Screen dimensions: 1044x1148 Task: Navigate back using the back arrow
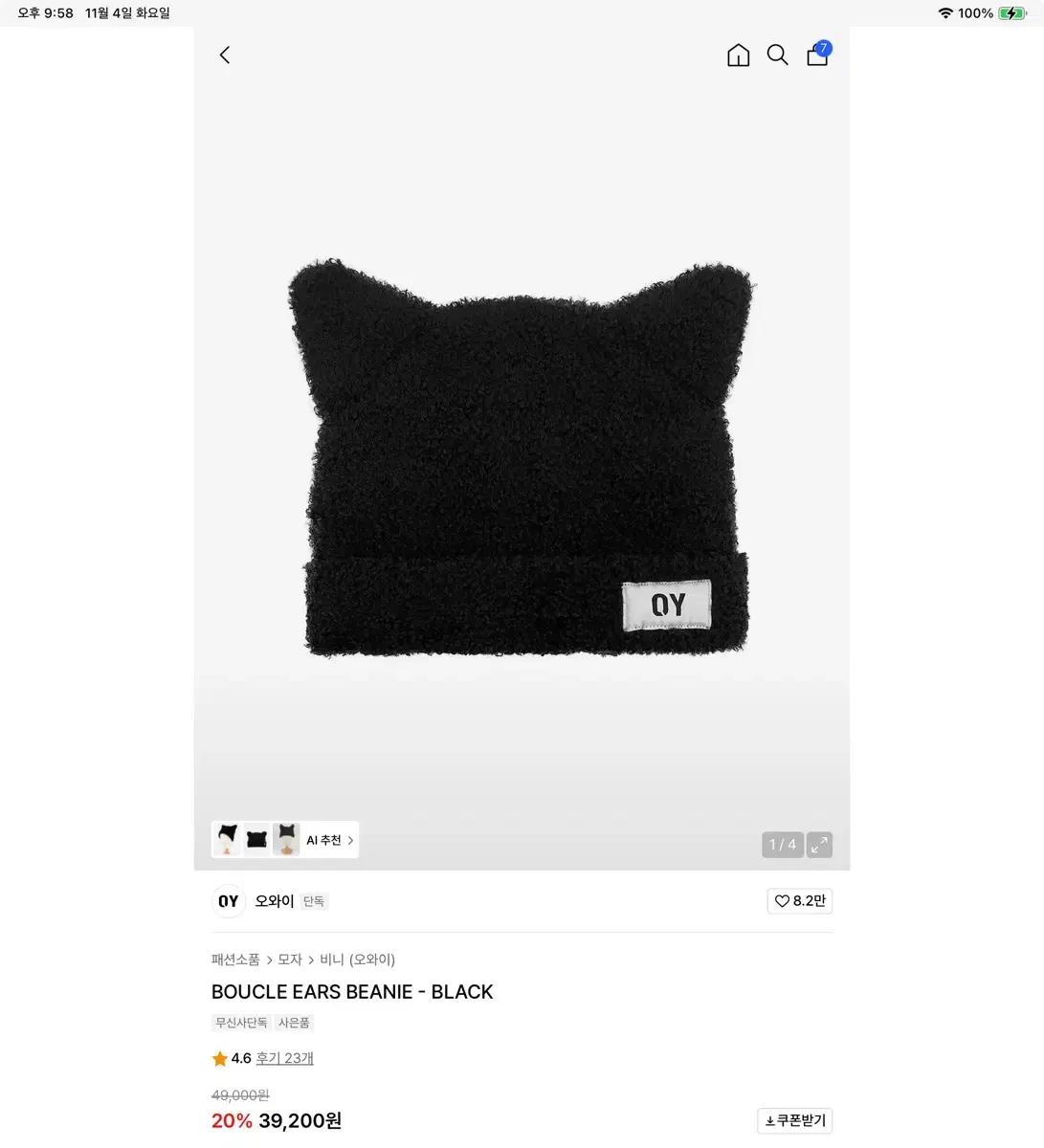tap(225, 55)
